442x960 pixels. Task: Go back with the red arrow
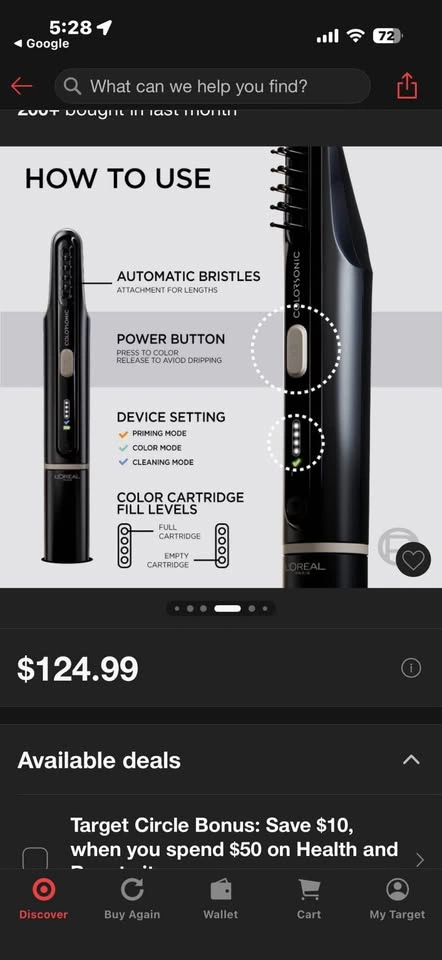(x=21, y=86)
